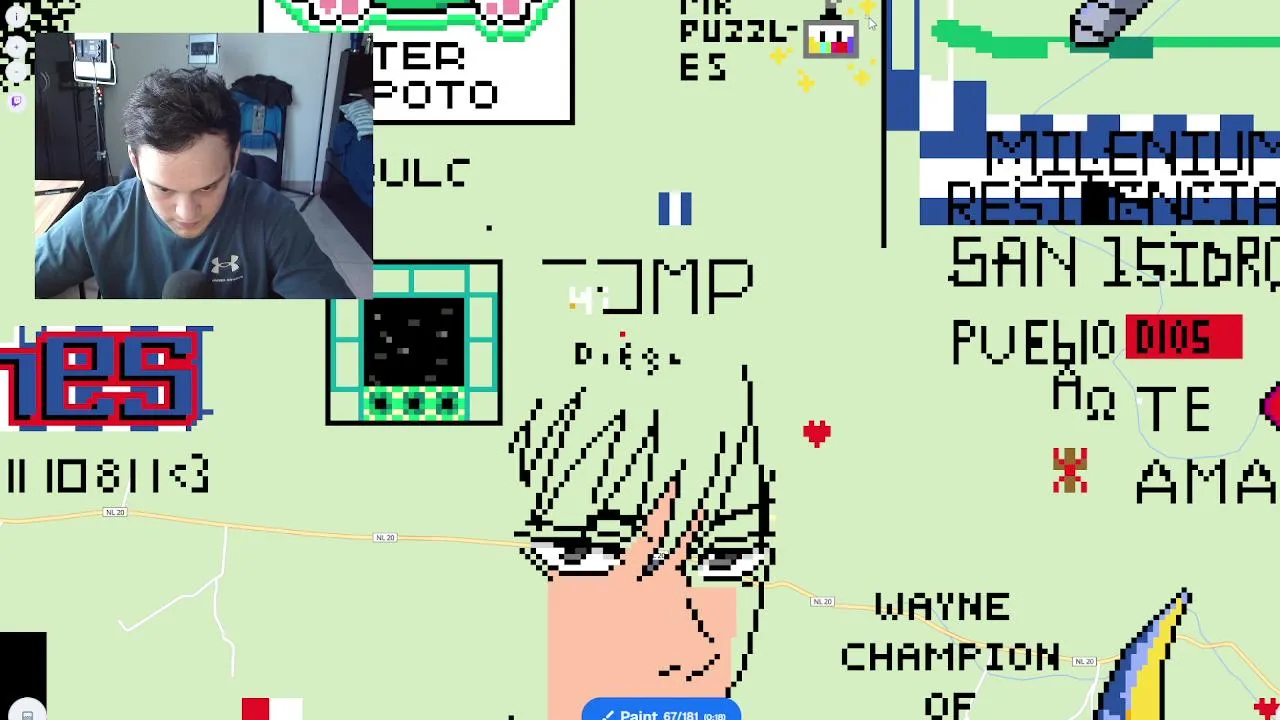Image resolution: width=1280 pixels, height=720 pixels.
Task: Zoom in with the plus button
Action: click(x=16, y=47)
